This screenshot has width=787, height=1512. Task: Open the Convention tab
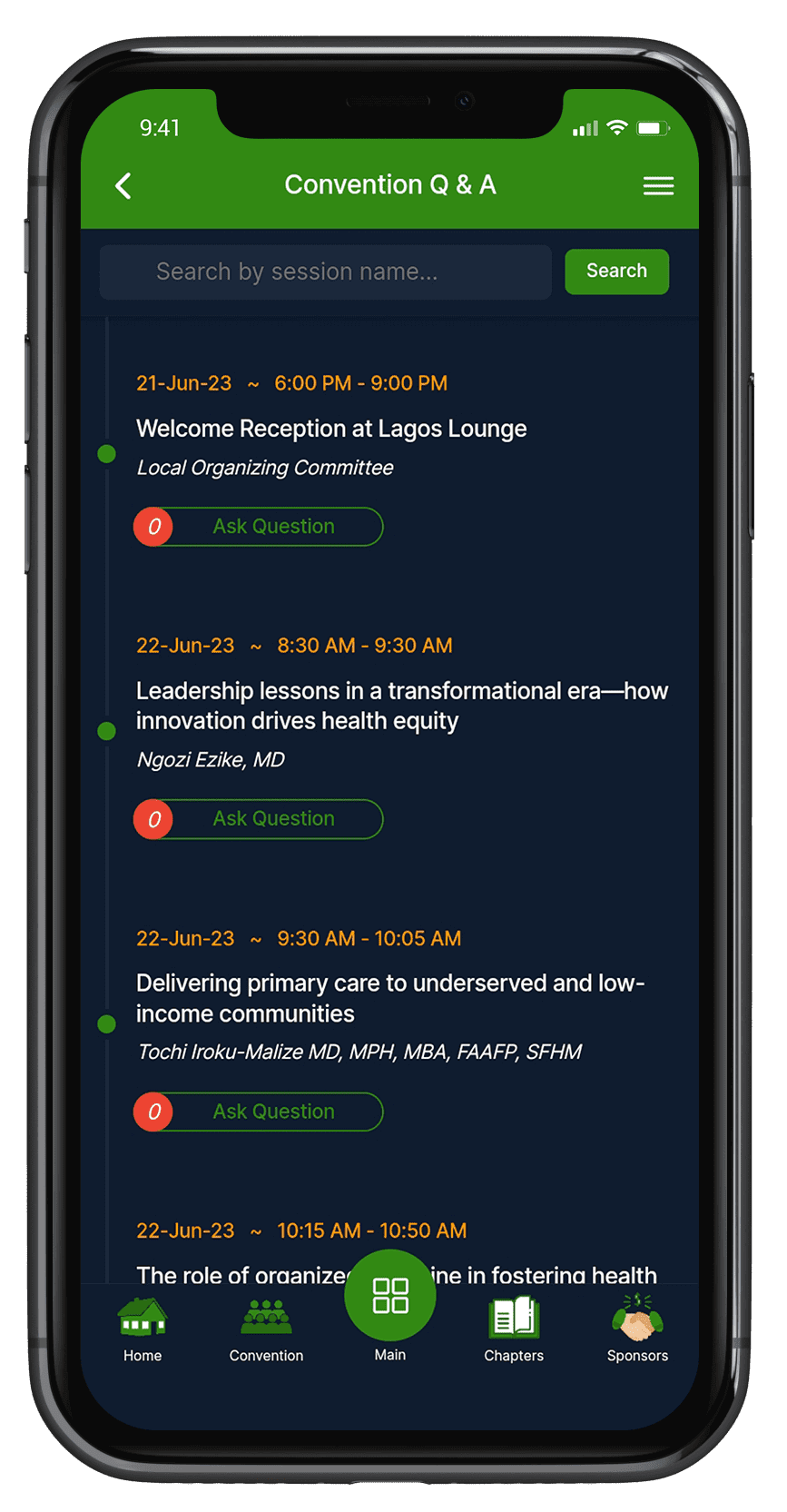266,1329
